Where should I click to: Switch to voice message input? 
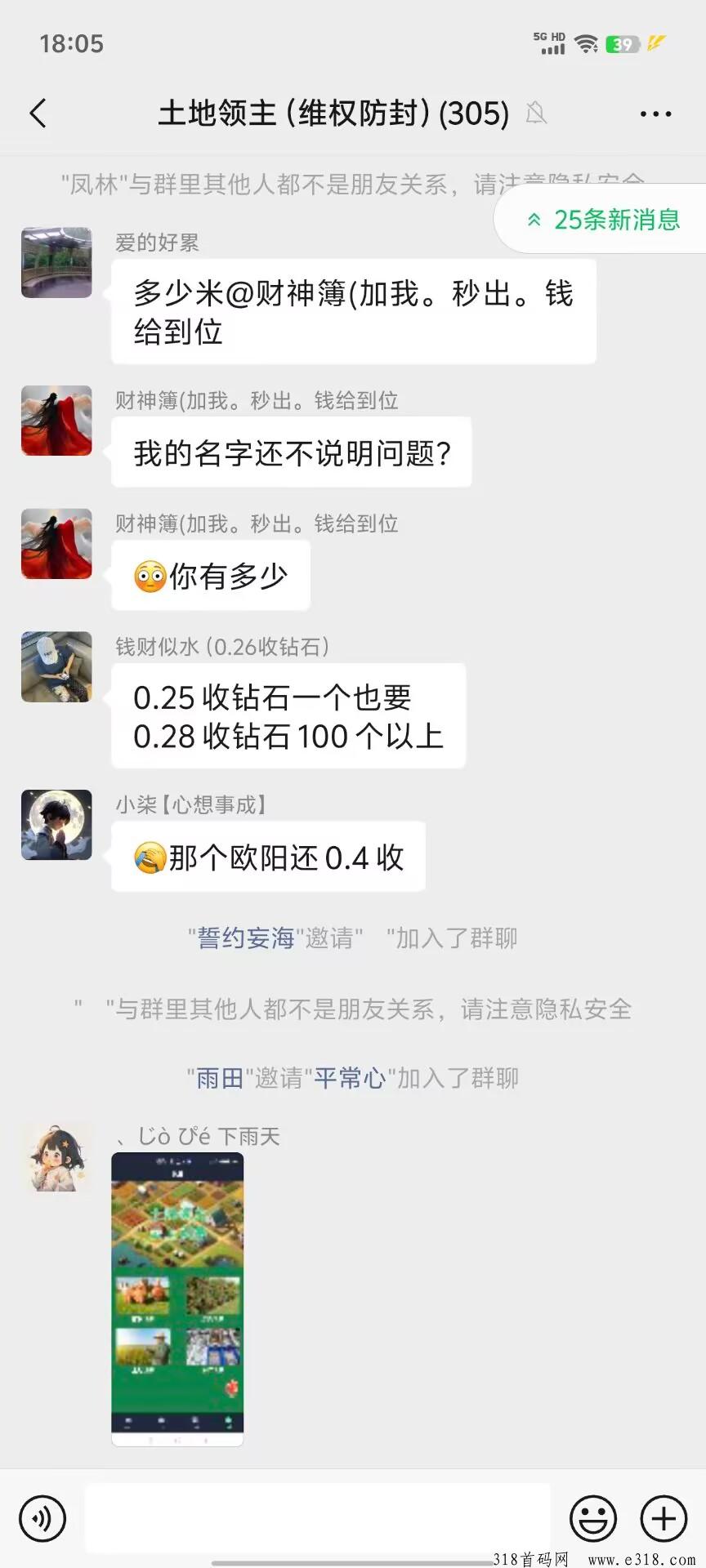click(42, 1518)
